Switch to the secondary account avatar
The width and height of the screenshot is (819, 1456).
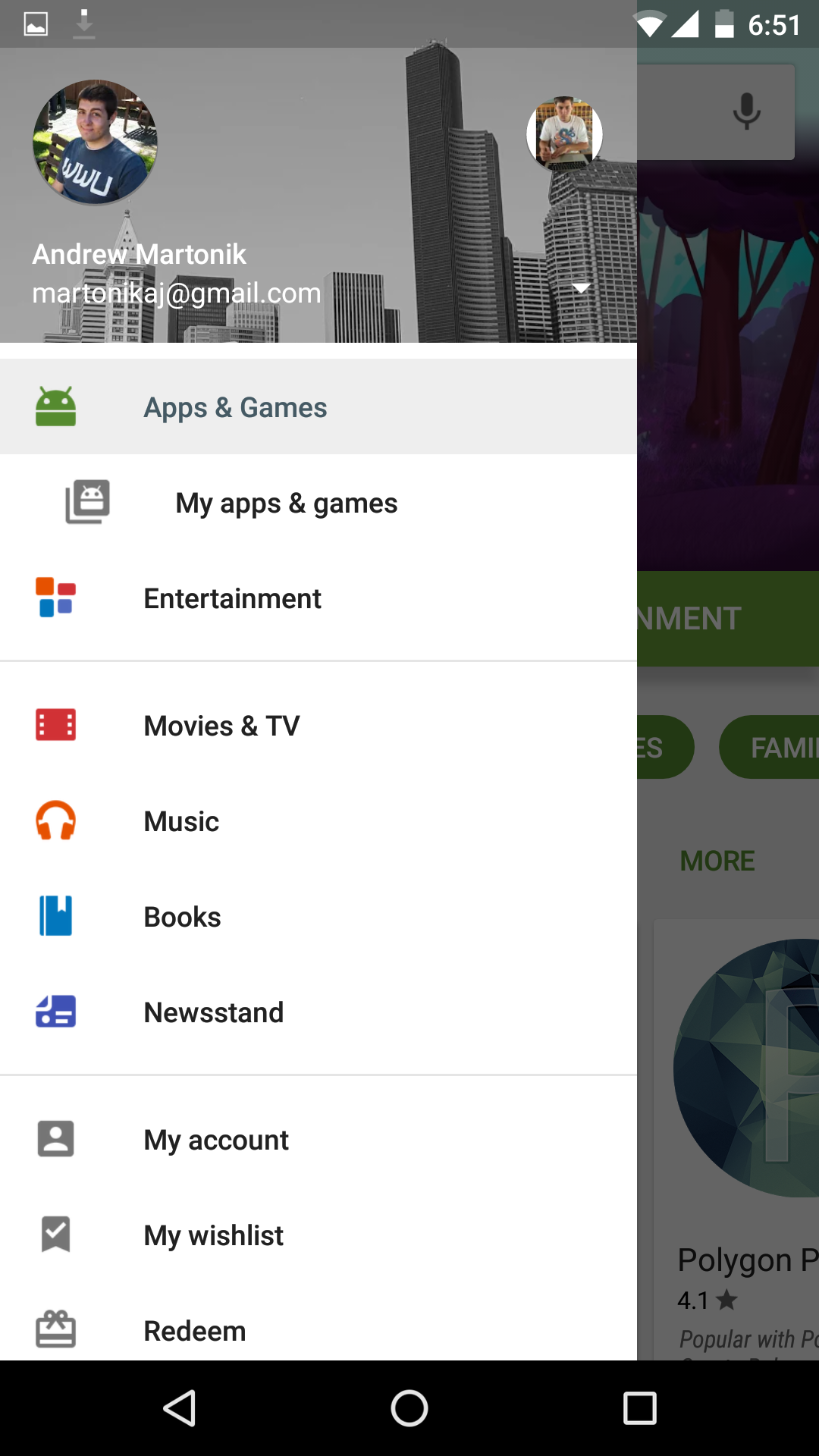[564, 134]
